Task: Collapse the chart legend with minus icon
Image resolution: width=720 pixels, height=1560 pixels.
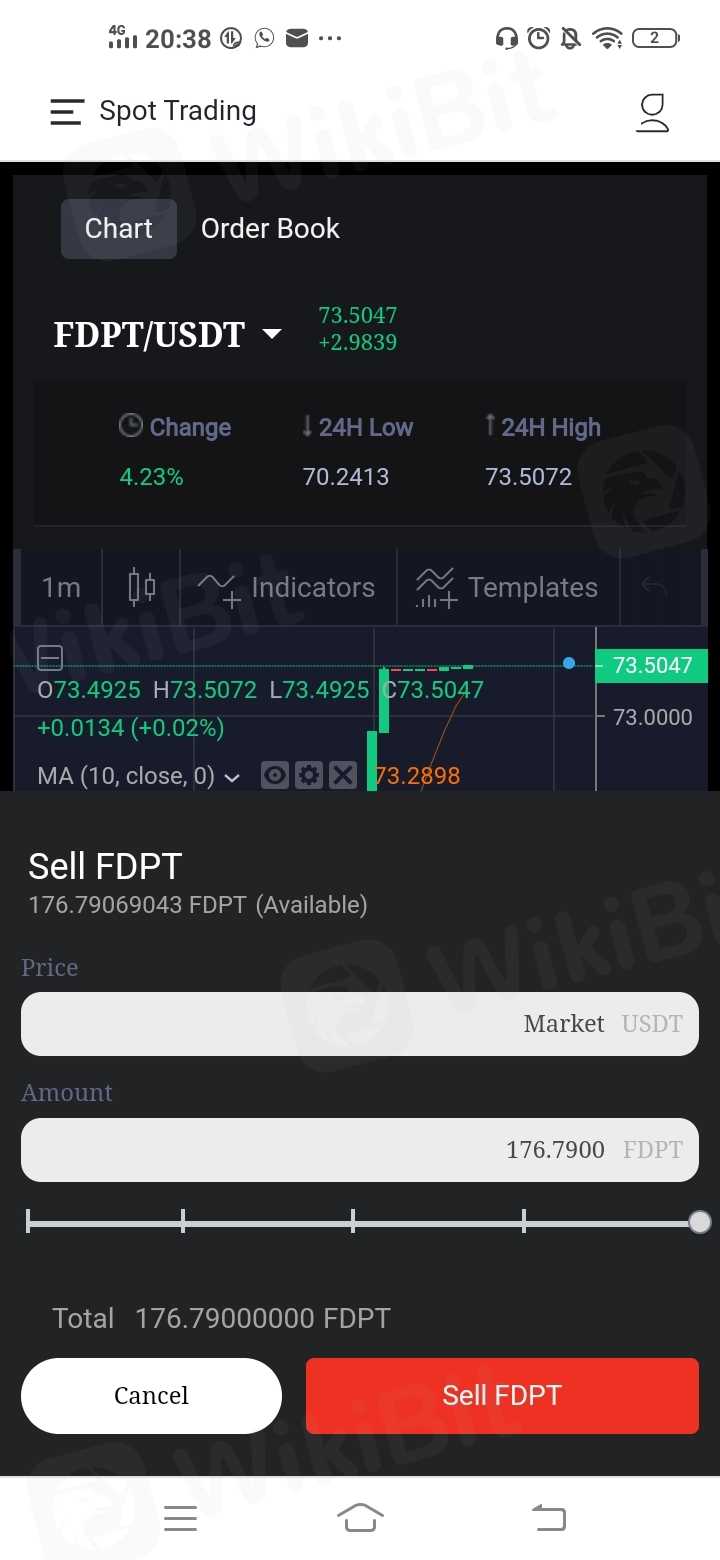Action: coord(50,658)
